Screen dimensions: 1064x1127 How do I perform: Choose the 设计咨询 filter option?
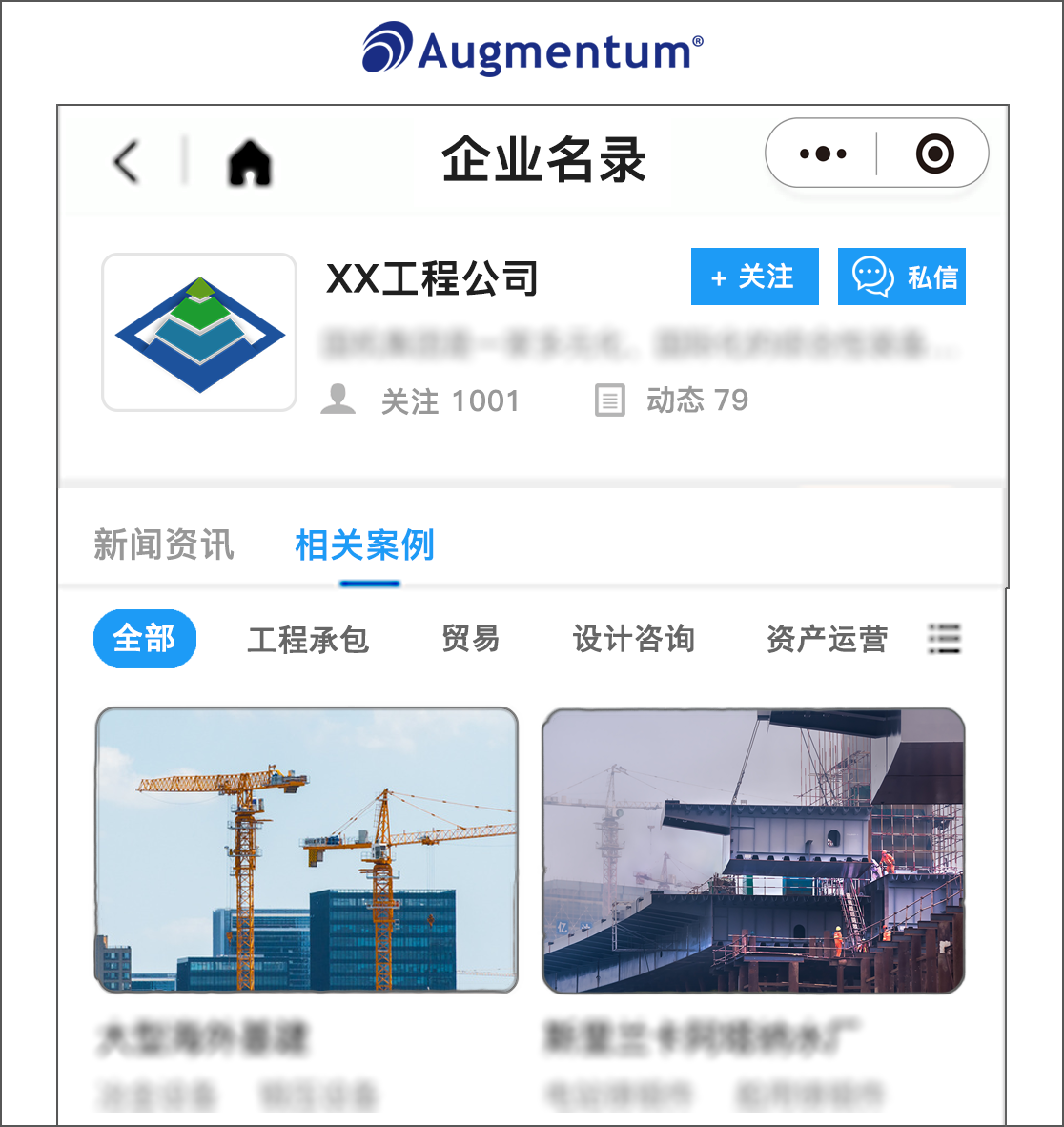634,639
